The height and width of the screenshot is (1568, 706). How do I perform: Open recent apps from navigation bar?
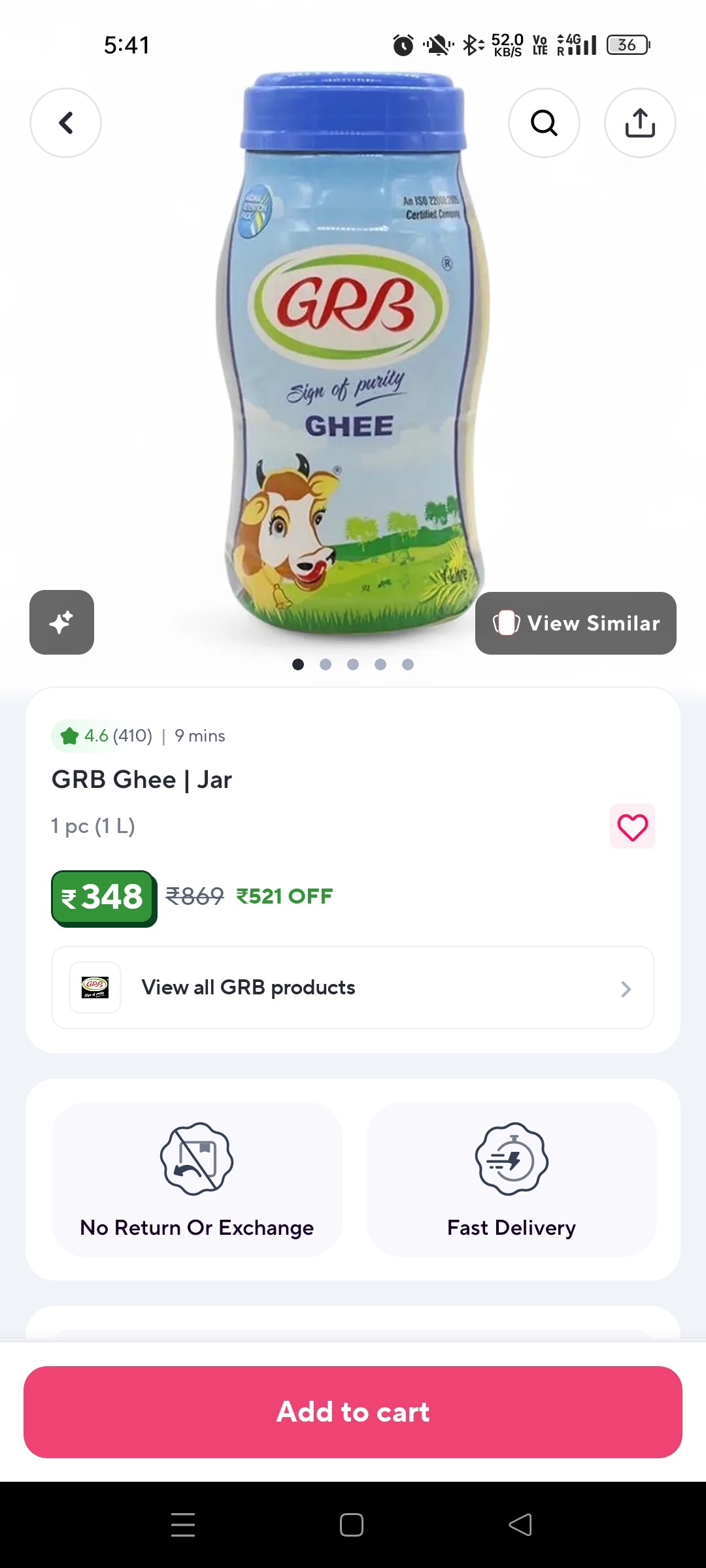click(x=183, y=1525)
